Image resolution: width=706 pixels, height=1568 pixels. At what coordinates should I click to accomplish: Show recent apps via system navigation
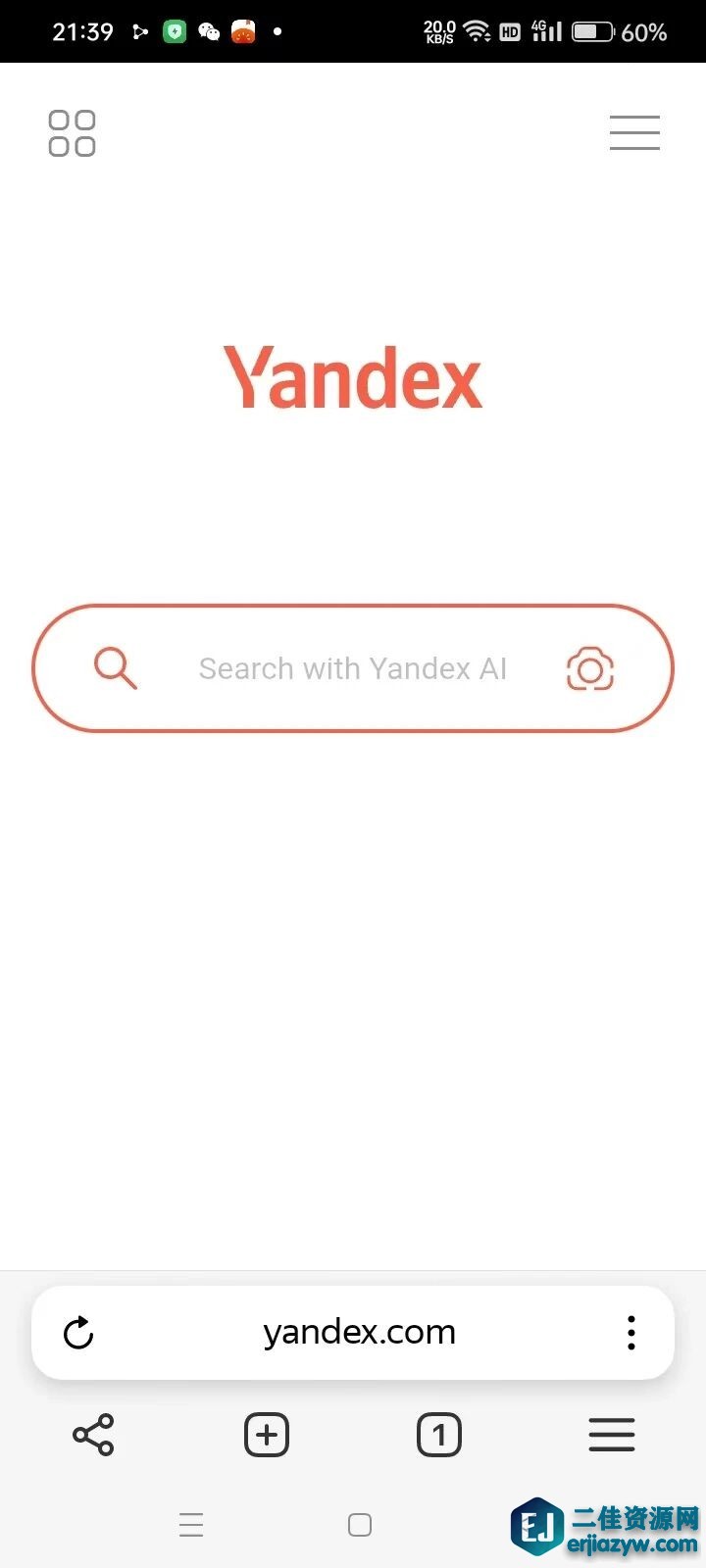[x=191, y=1525]
